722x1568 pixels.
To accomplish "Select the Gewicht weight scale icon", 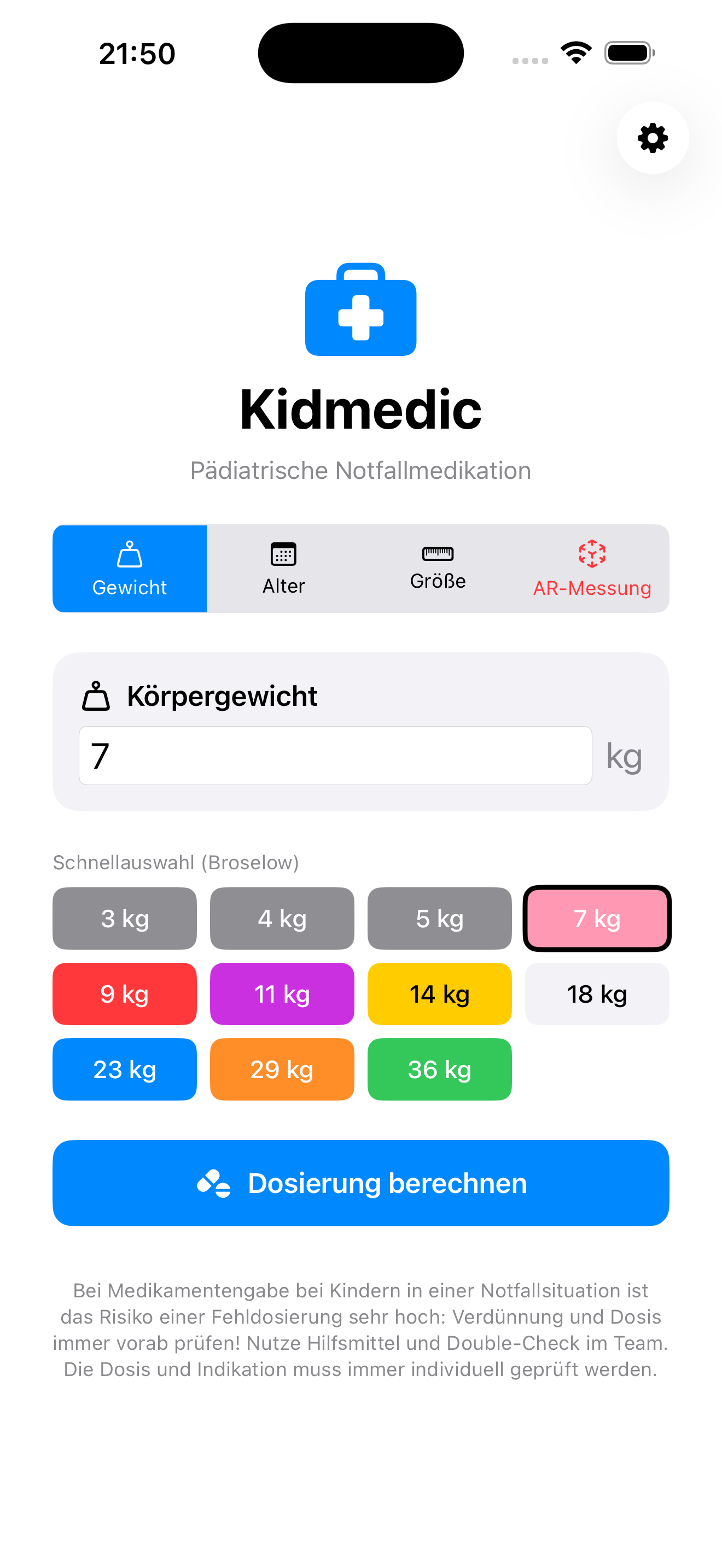I will 129,554.
